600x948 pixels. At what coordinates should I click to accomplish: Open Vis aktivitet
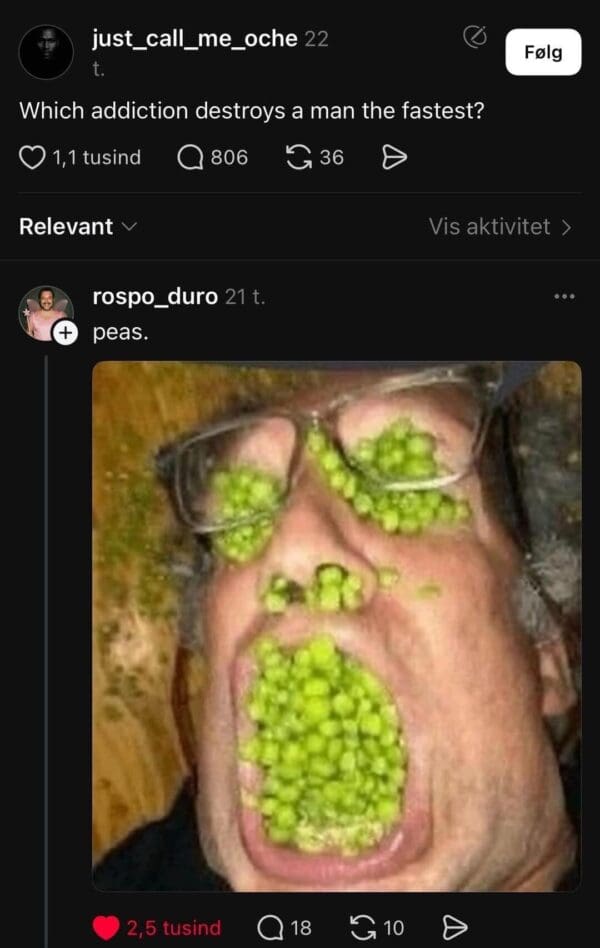tap(500, 226)
